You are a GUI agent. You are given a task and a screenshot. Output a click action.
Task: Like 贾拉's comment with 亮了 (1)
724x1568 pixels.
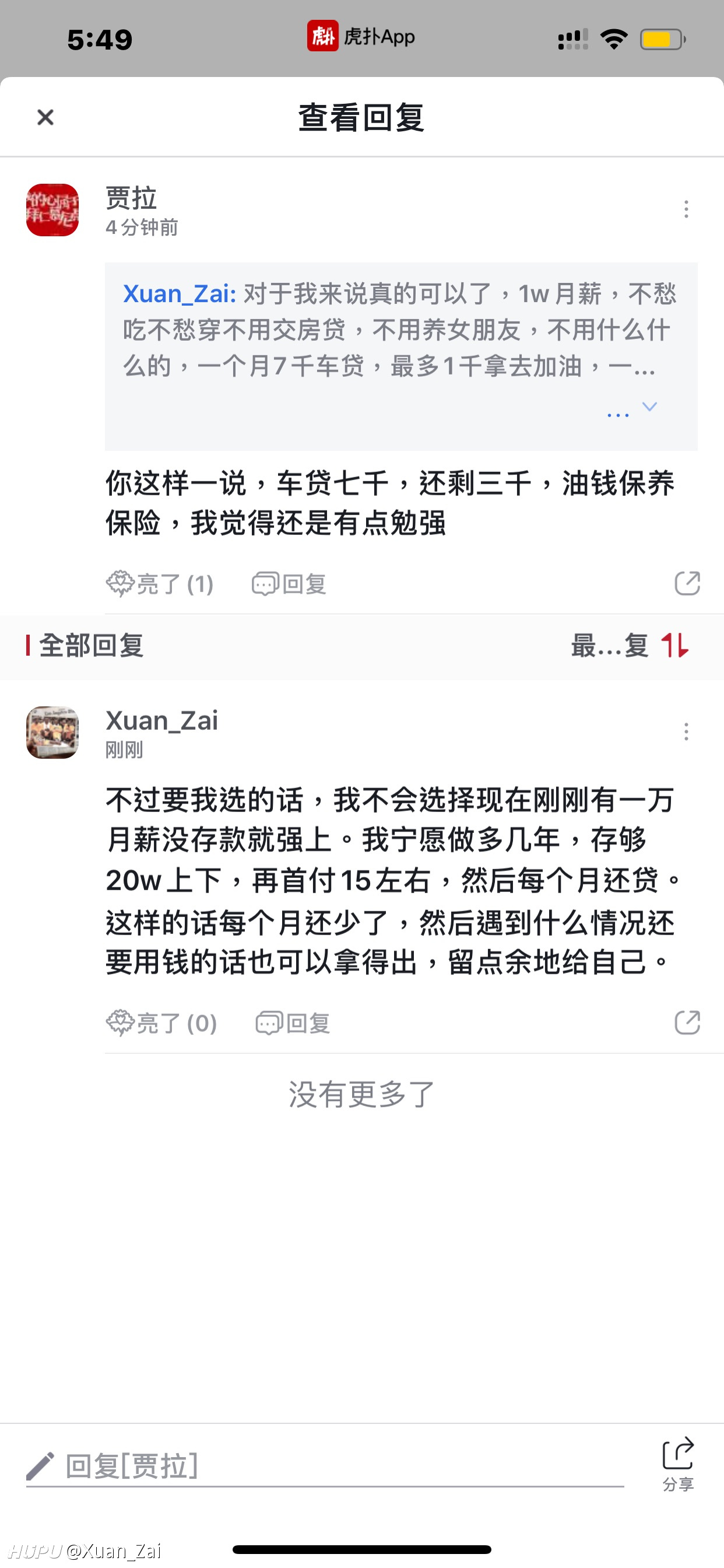pos(160,584)
